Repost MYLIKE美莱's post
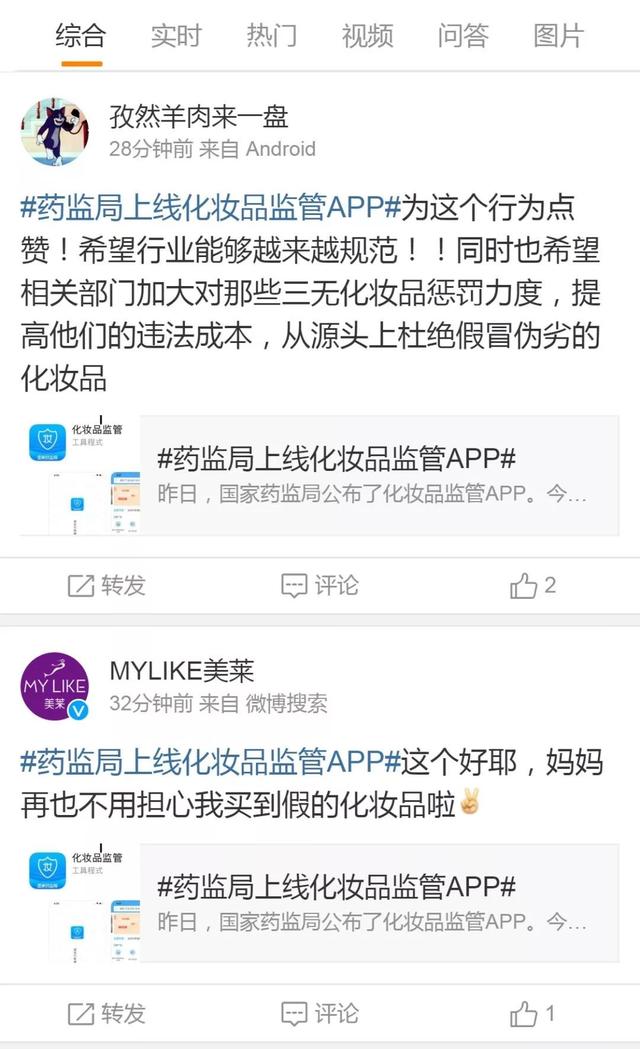 [106, 1014]
